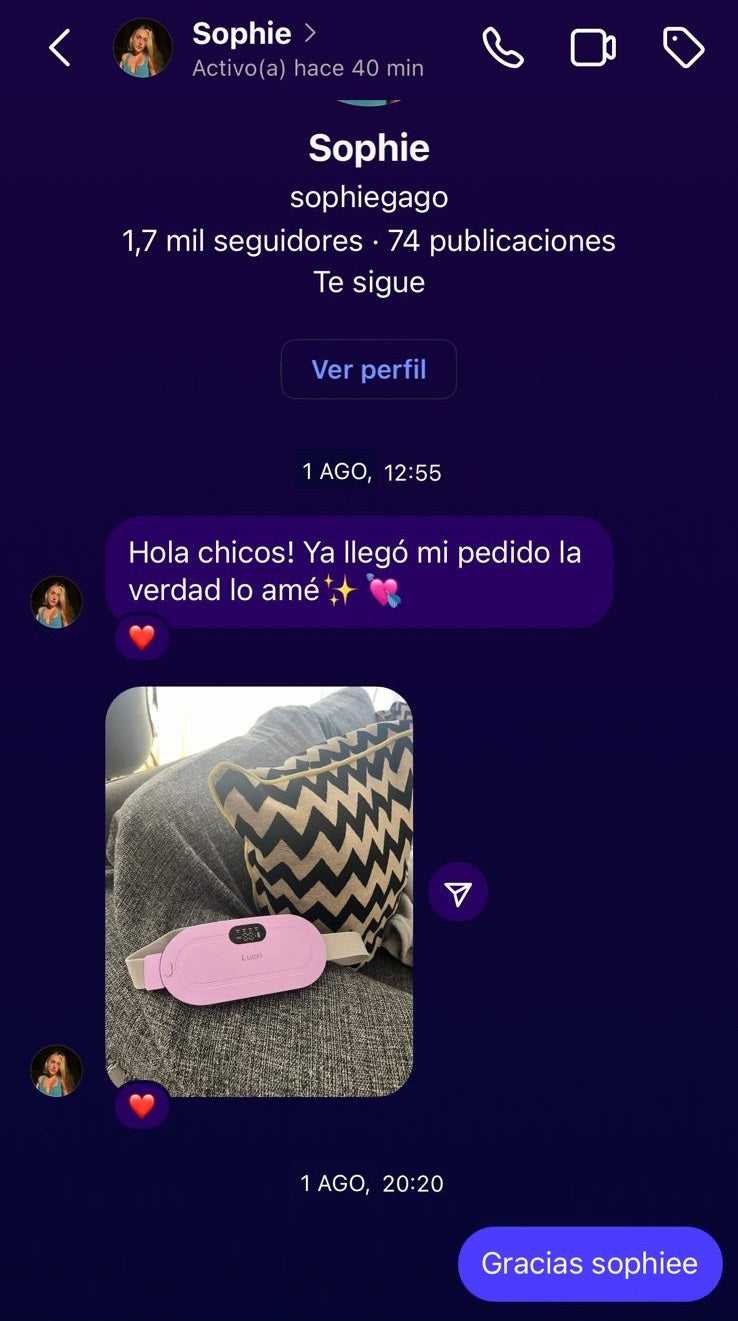738x1321 pixels.
Task: Open the pink belt photo Sophie sent
Action: 259,891
